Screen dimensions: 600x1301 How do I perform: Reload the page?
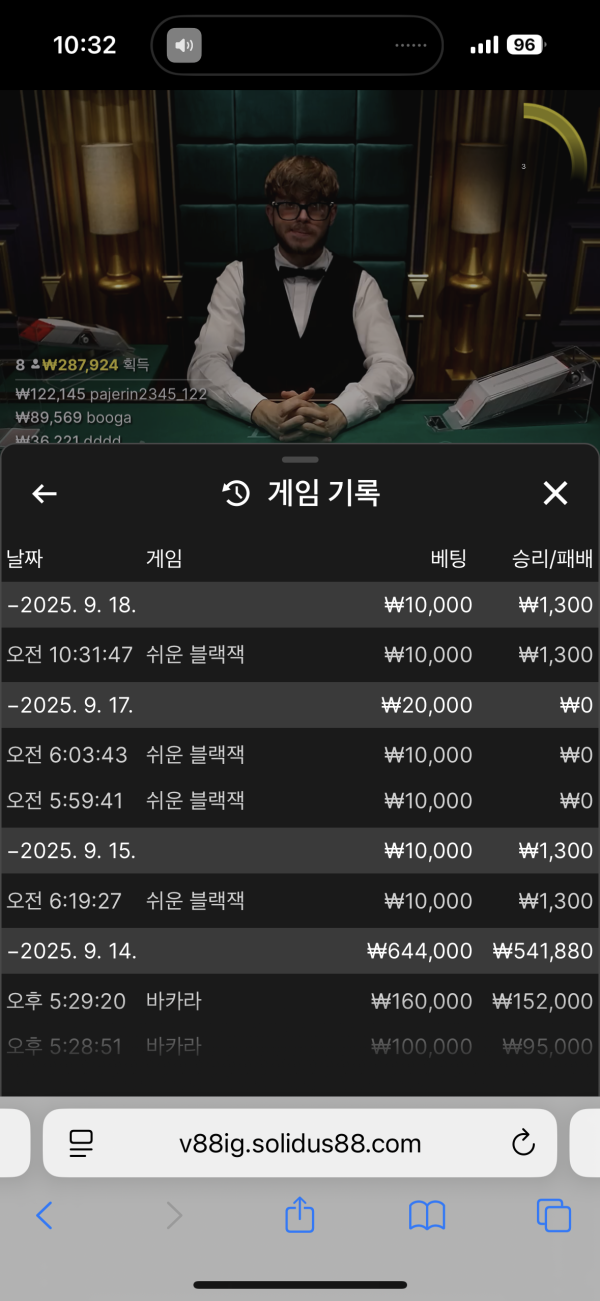(523, 1144)
